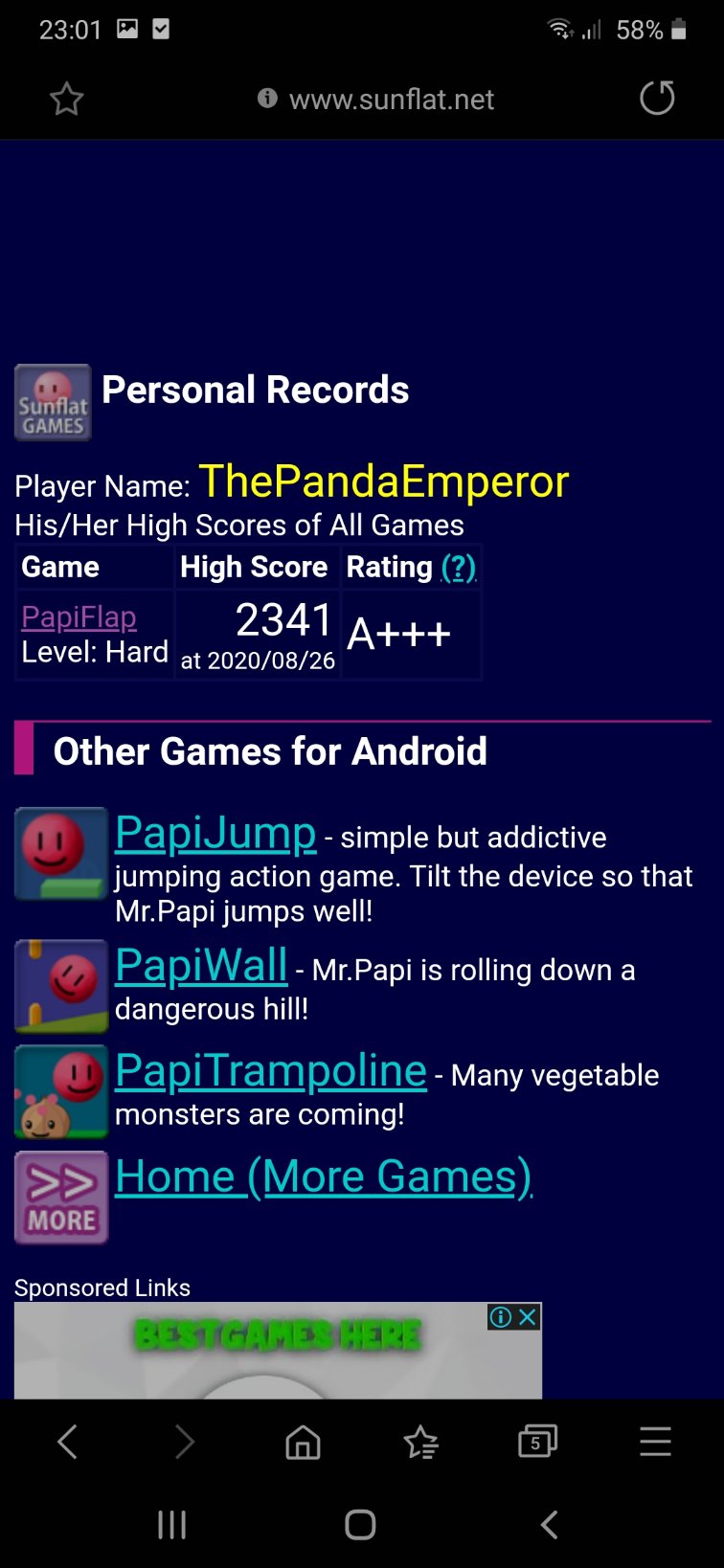This screenshot has height=1568, width=724.
Task: Tap the MORE arrows icon
Action: [x=61, y=1198]
